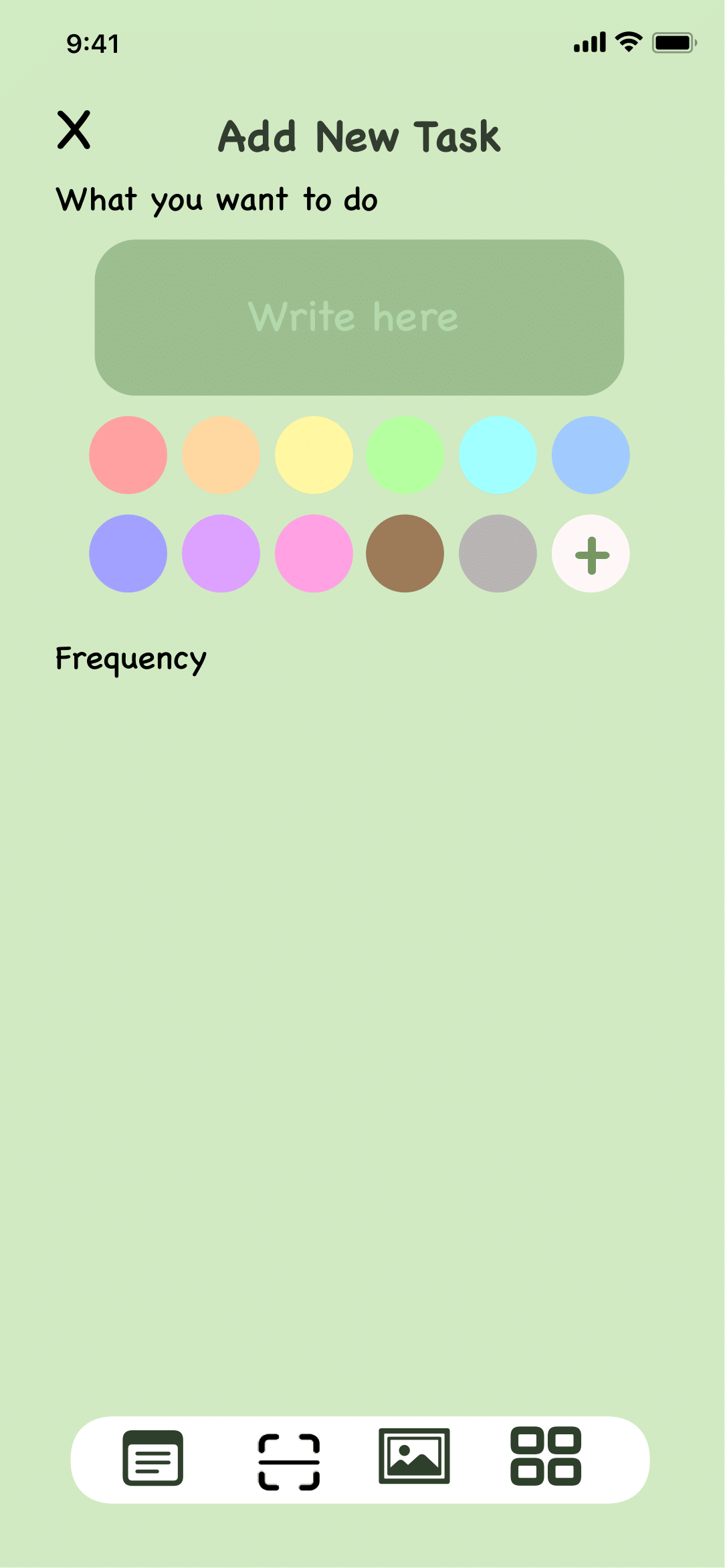This screenshot has height=1568, width=725.
Task: Select the brown color swatch
Action: (405, 553)
